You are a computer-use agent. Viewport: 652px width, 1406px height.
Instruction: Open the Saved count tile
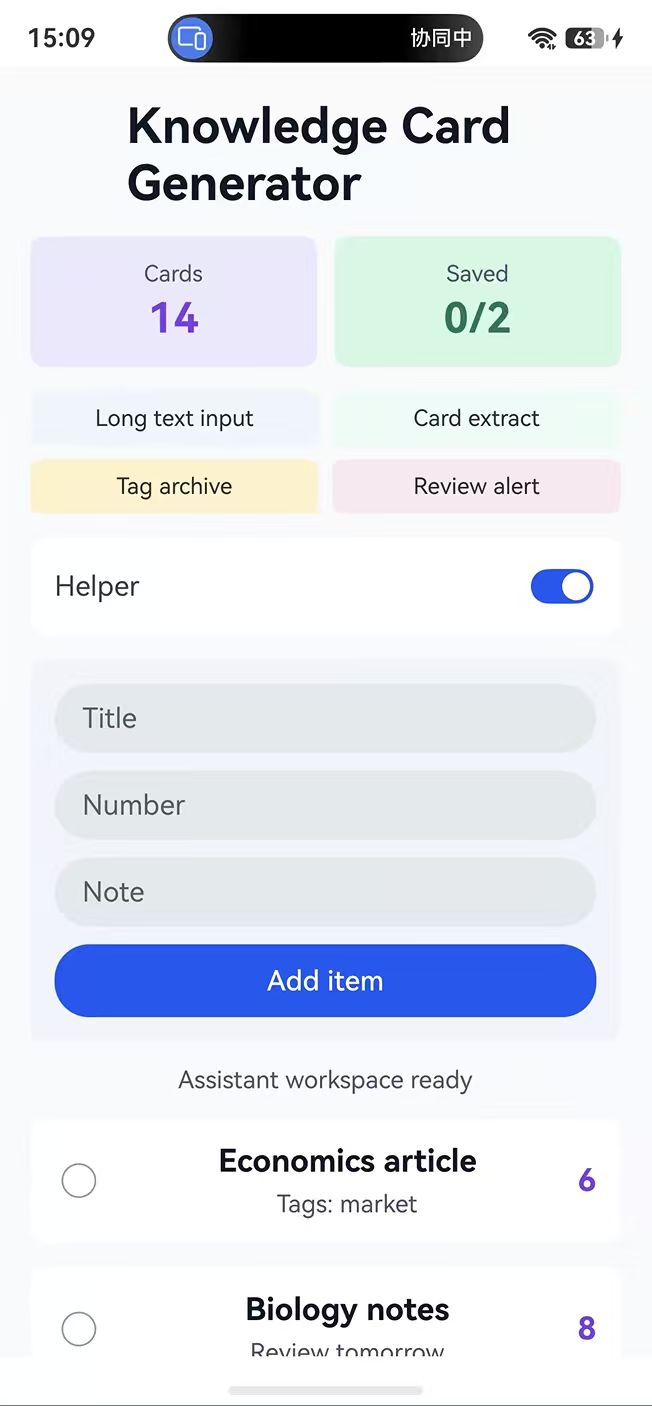(477, 301)
